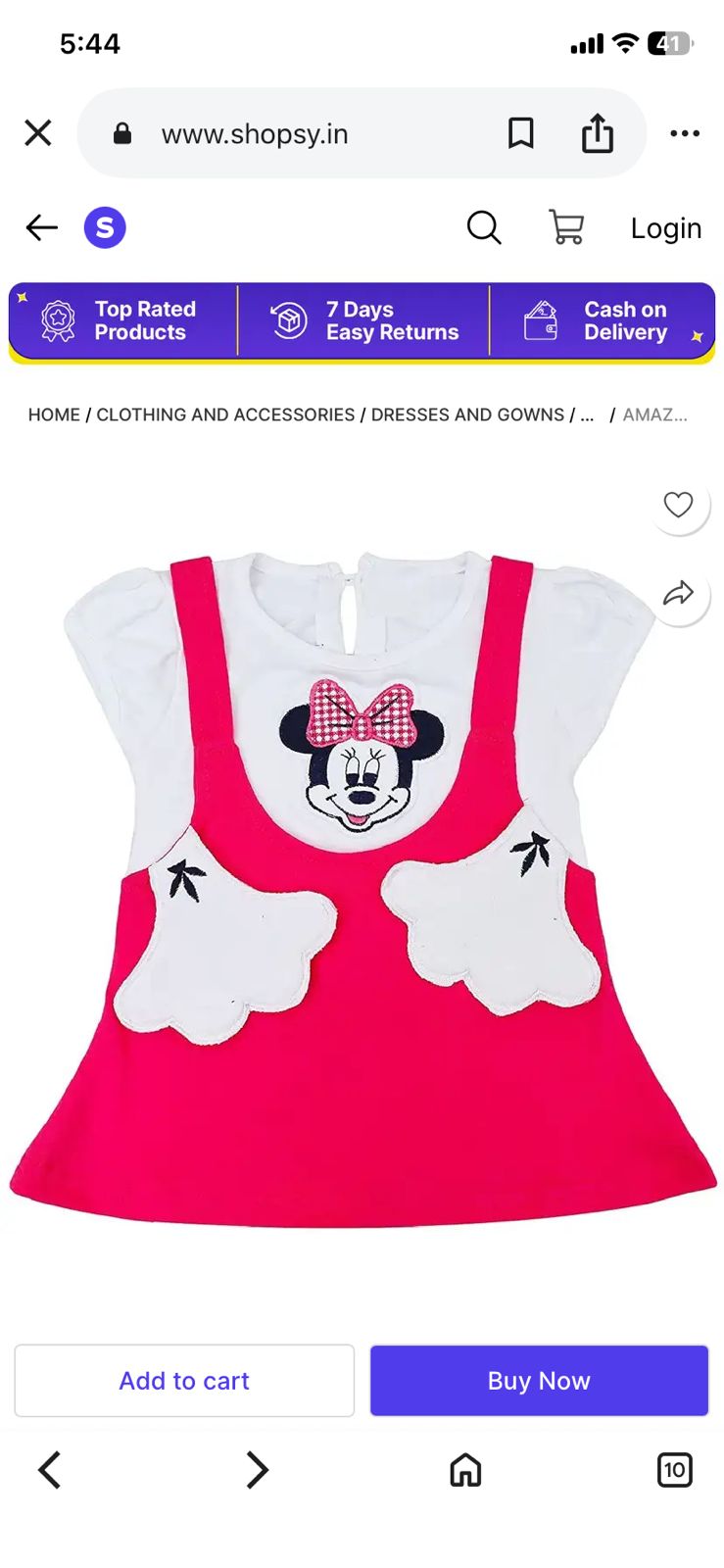Image resolution: width=724 pixels, height=1568 pixels.
Task: Go back using the Shopsy back arrow
Action: [41, 228]
